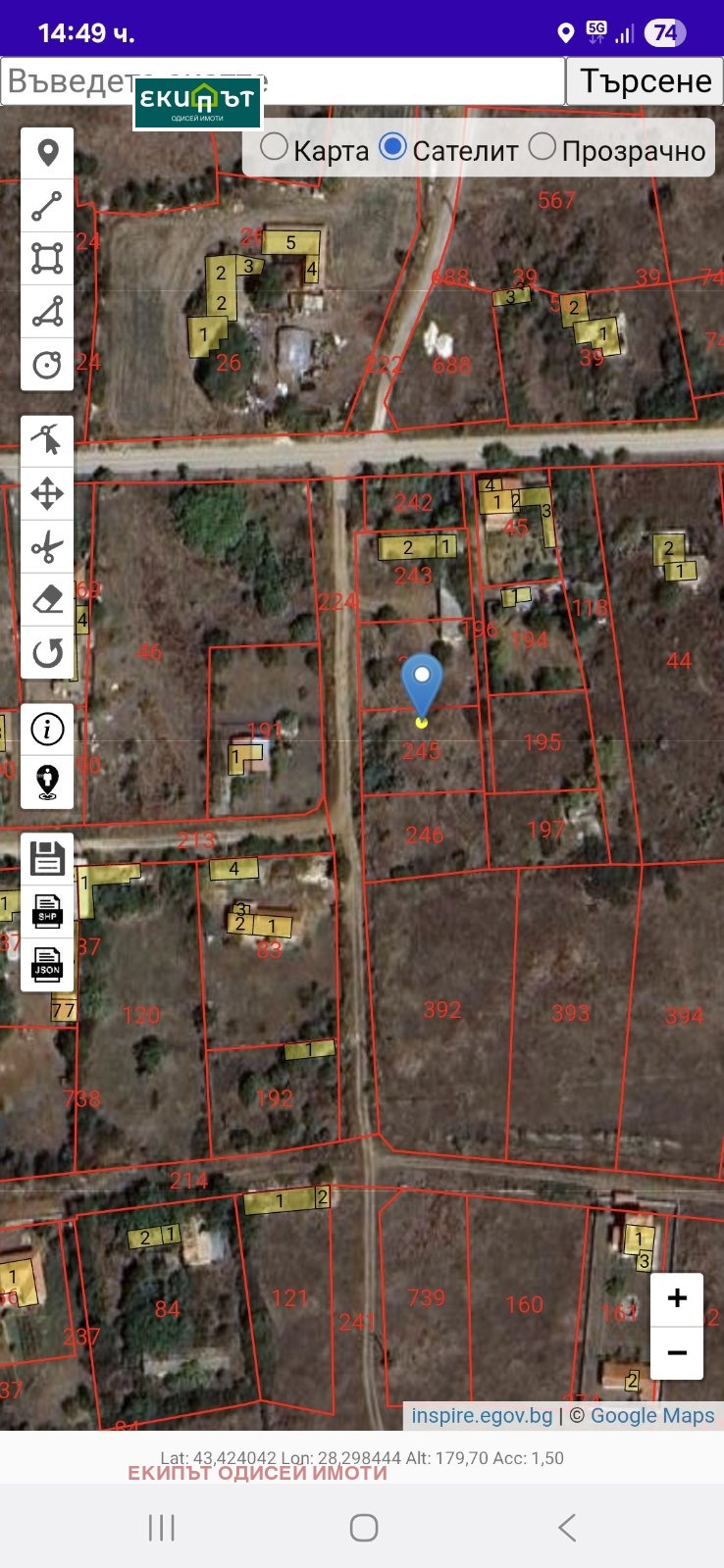Use the scissors cut tool
Screen dimensions: 724x1568
(x=47, y=546)
